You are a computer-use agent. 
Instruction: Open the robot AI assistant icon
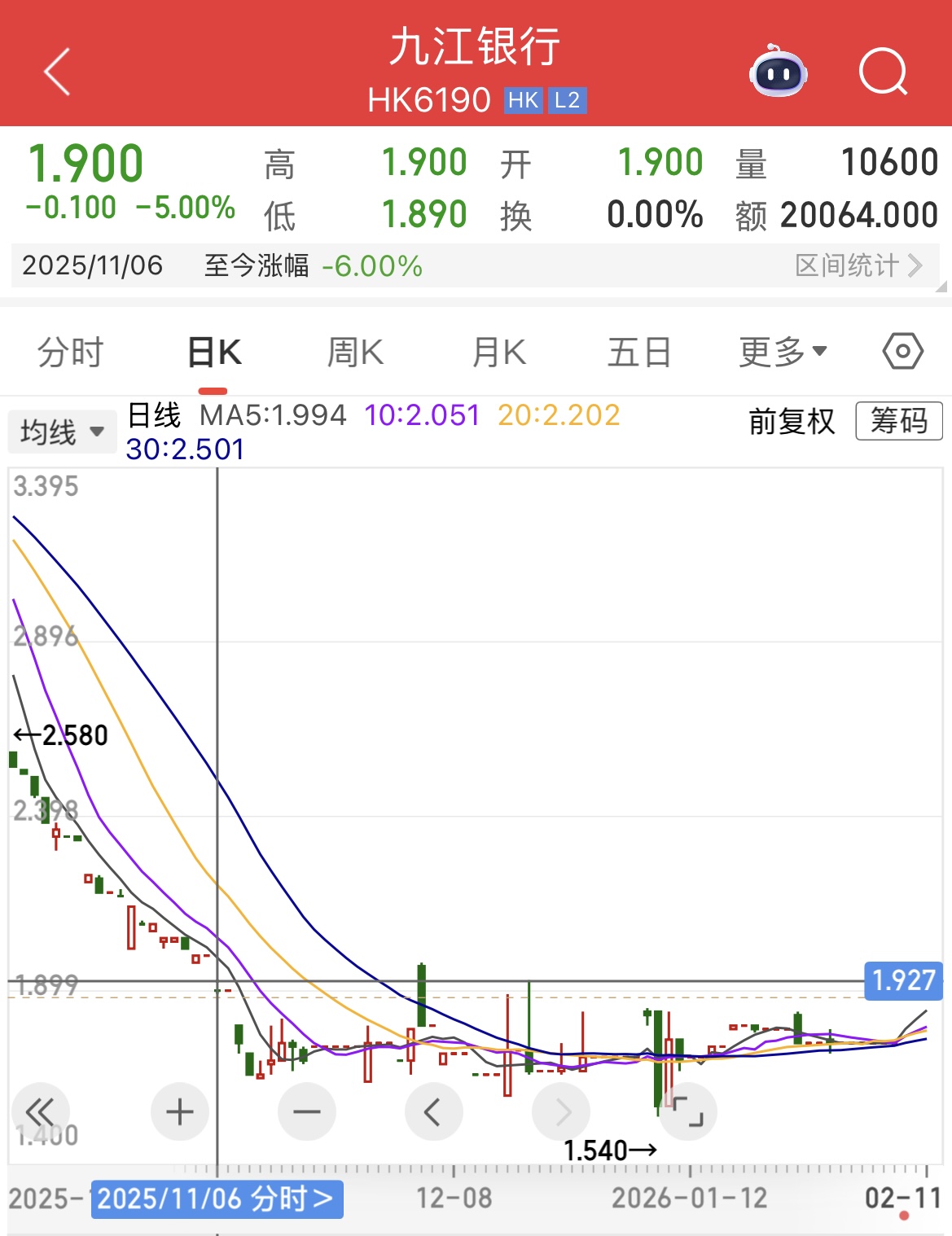(779, 73)
